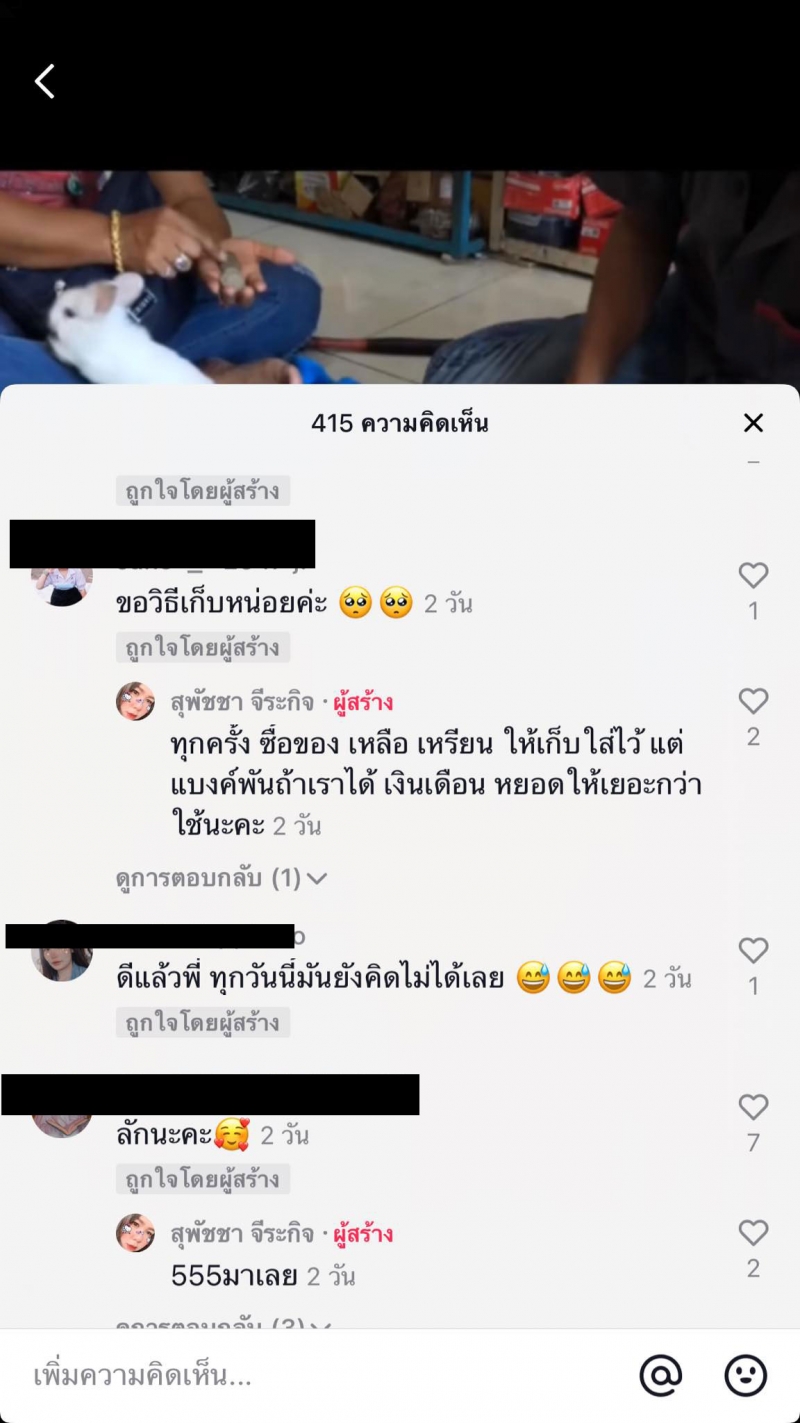Like the creator's reply '555มาเลย'

point(753,1233)
